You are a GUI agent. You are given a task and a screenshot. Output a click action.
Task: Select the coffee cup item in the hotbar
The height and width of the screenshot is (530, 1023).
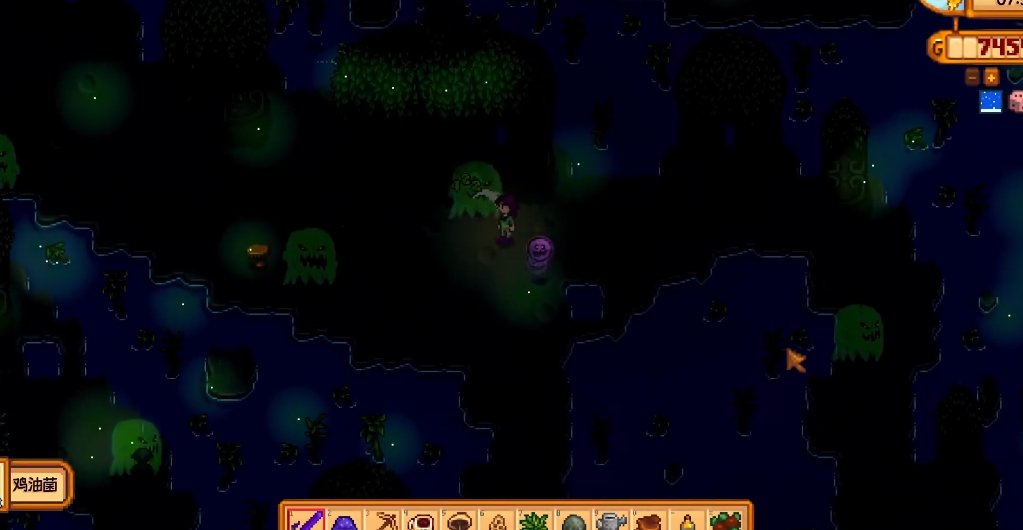tap(420, 521)
